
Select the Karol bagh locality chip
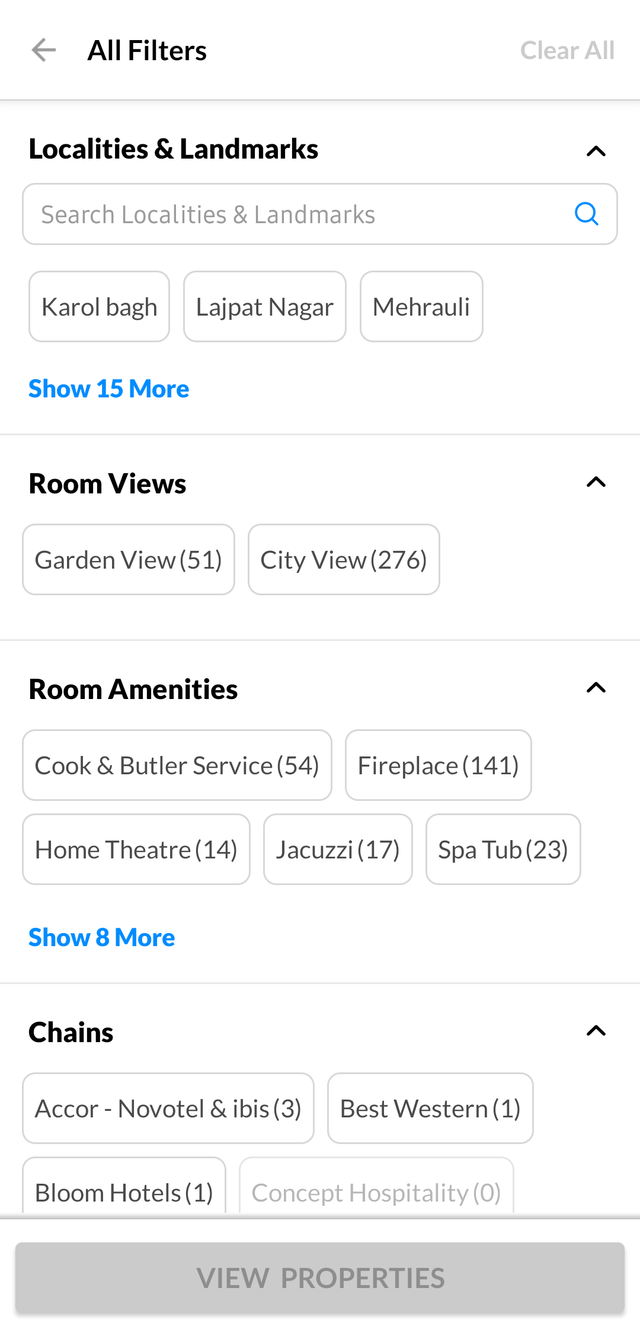point(99,307)
